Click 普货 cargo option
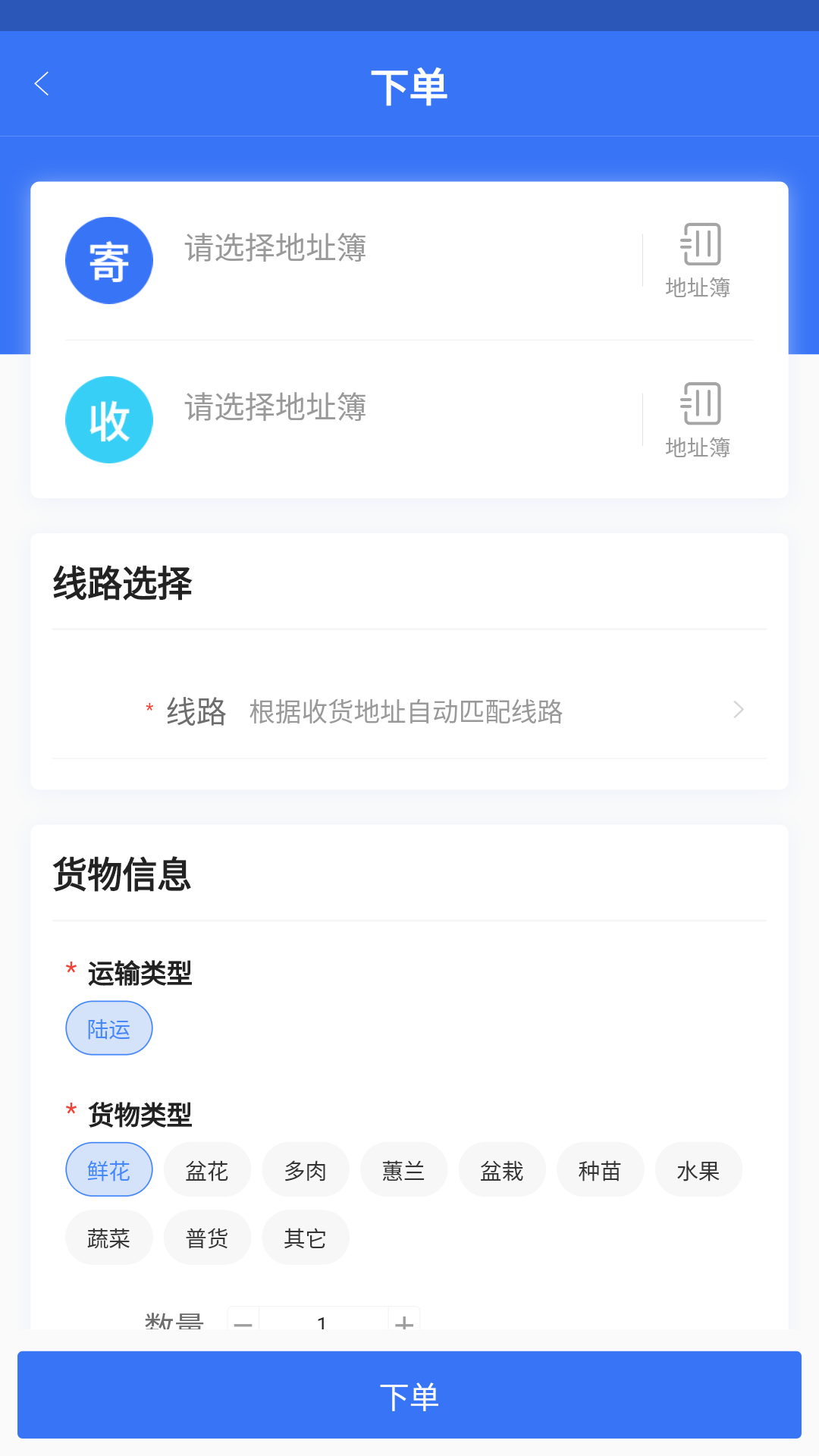This screenshot has height=1456, width=819. (207, 1238)
